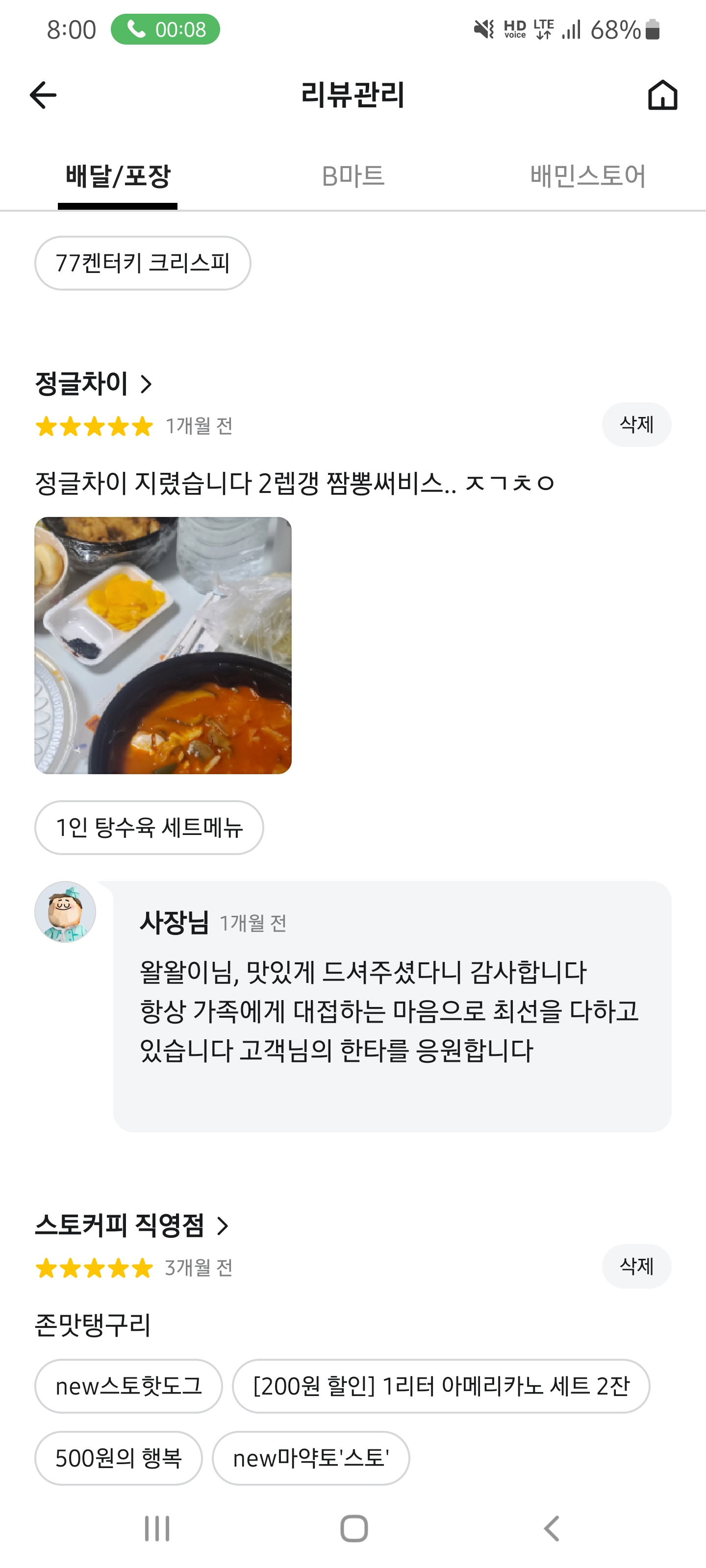
Task: Switch to the 배민스토어 tab
Action: 588,176
